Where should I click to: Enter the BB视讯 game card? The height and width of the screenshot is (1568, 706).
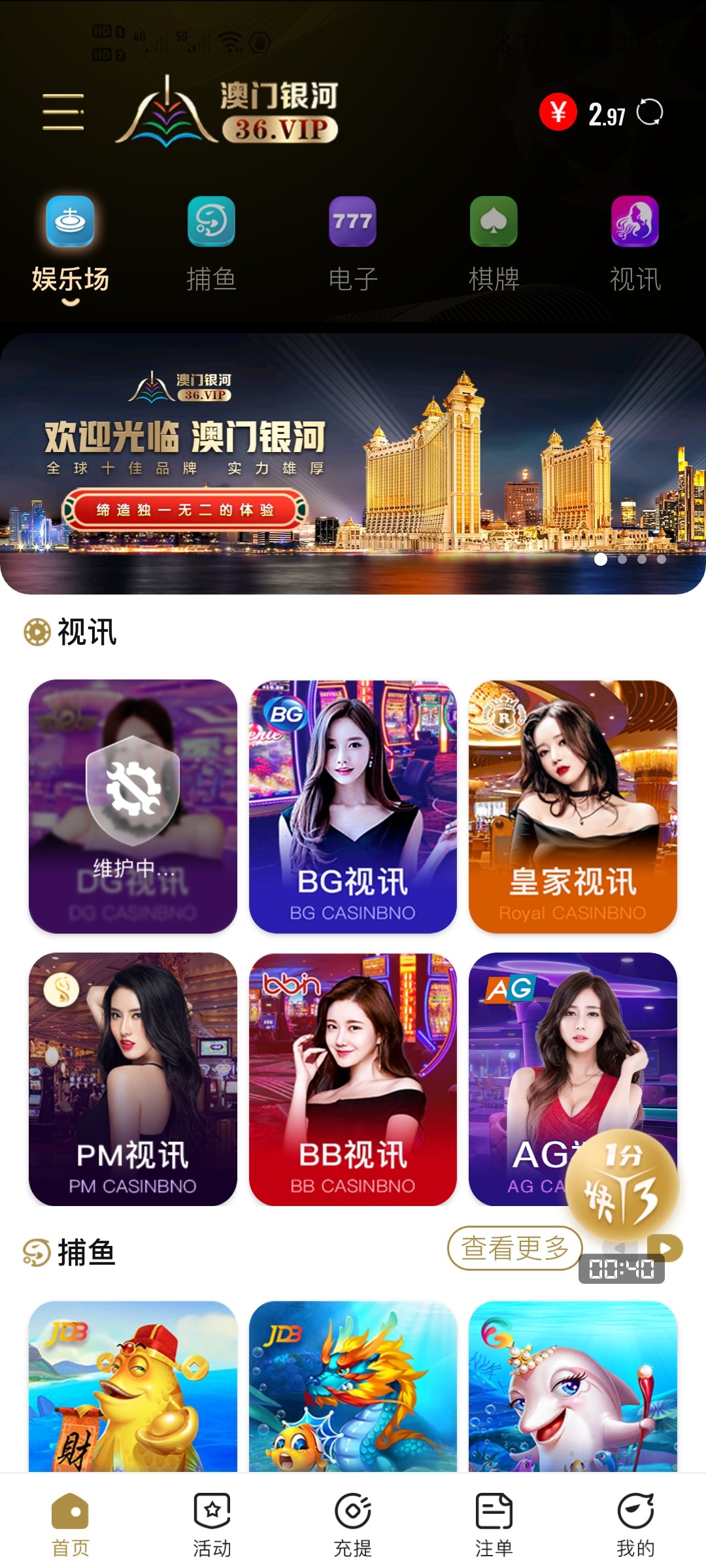352,1079
